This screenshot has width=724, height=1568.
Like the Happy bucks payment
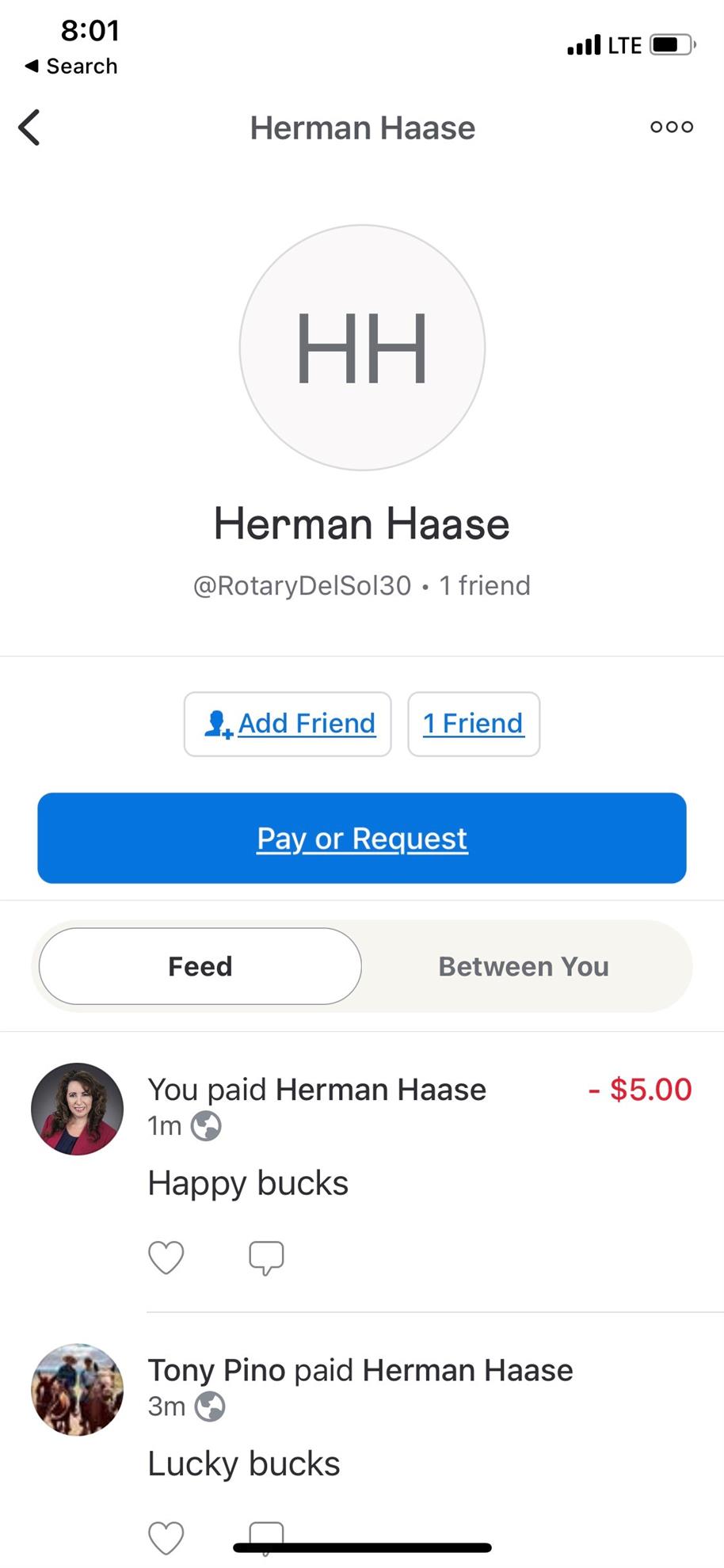(166, 1257)
